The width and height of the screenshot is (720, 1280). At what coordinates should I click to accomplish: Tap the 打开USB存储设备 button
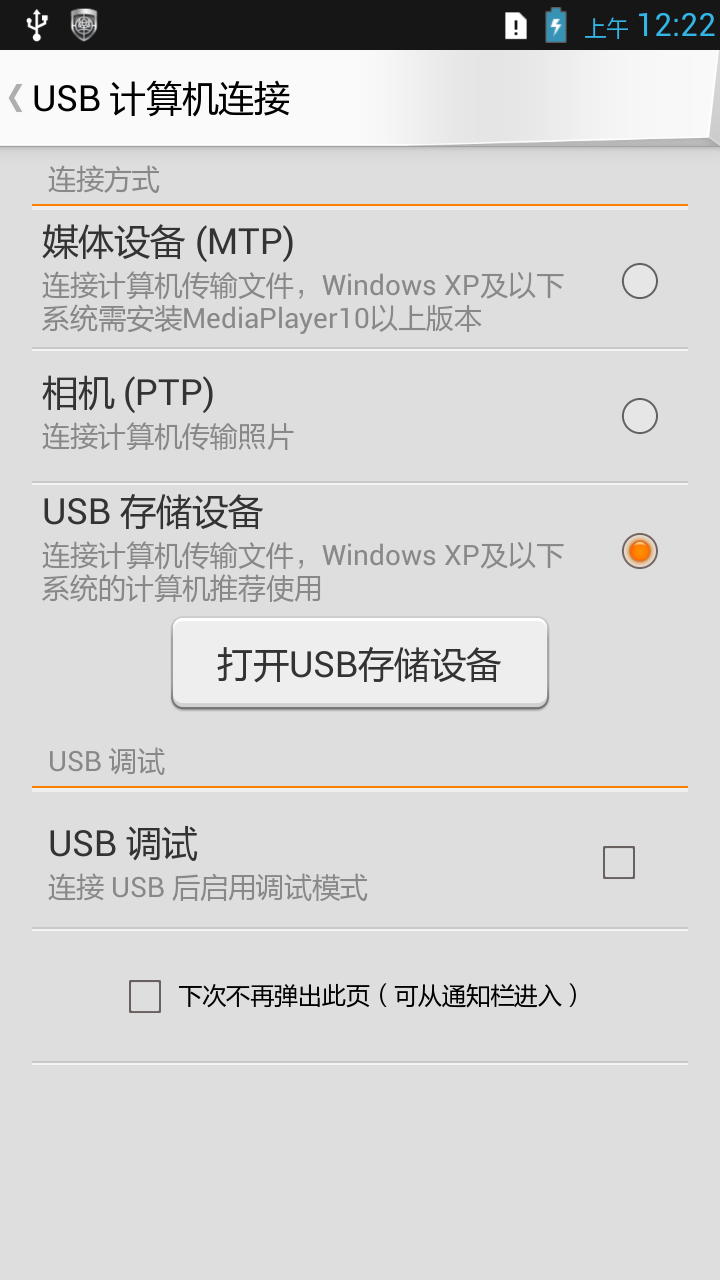360,664
